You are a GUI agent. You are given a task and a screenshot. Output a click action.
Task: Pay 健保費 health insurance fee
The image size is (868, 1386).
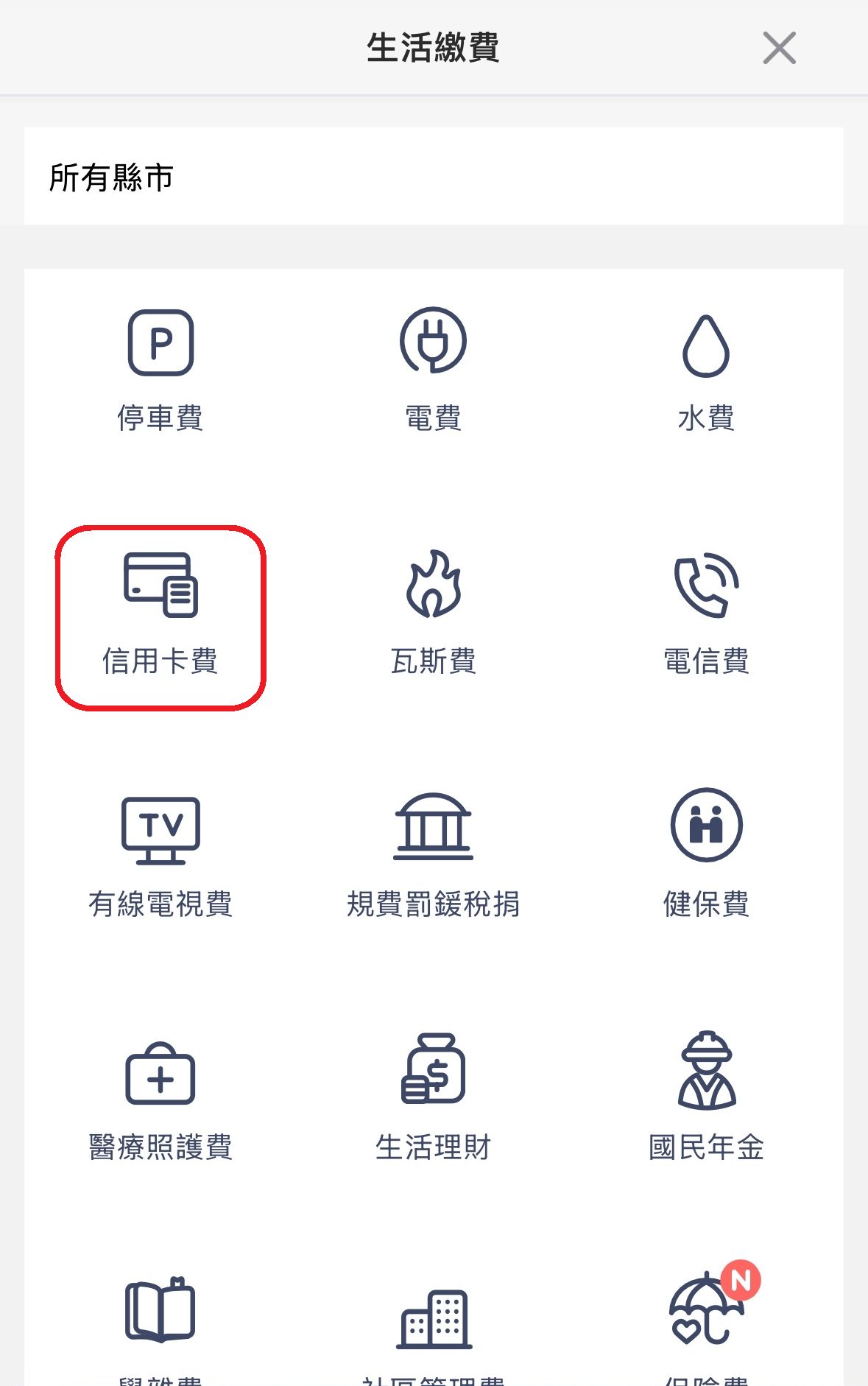coord(705,856)
